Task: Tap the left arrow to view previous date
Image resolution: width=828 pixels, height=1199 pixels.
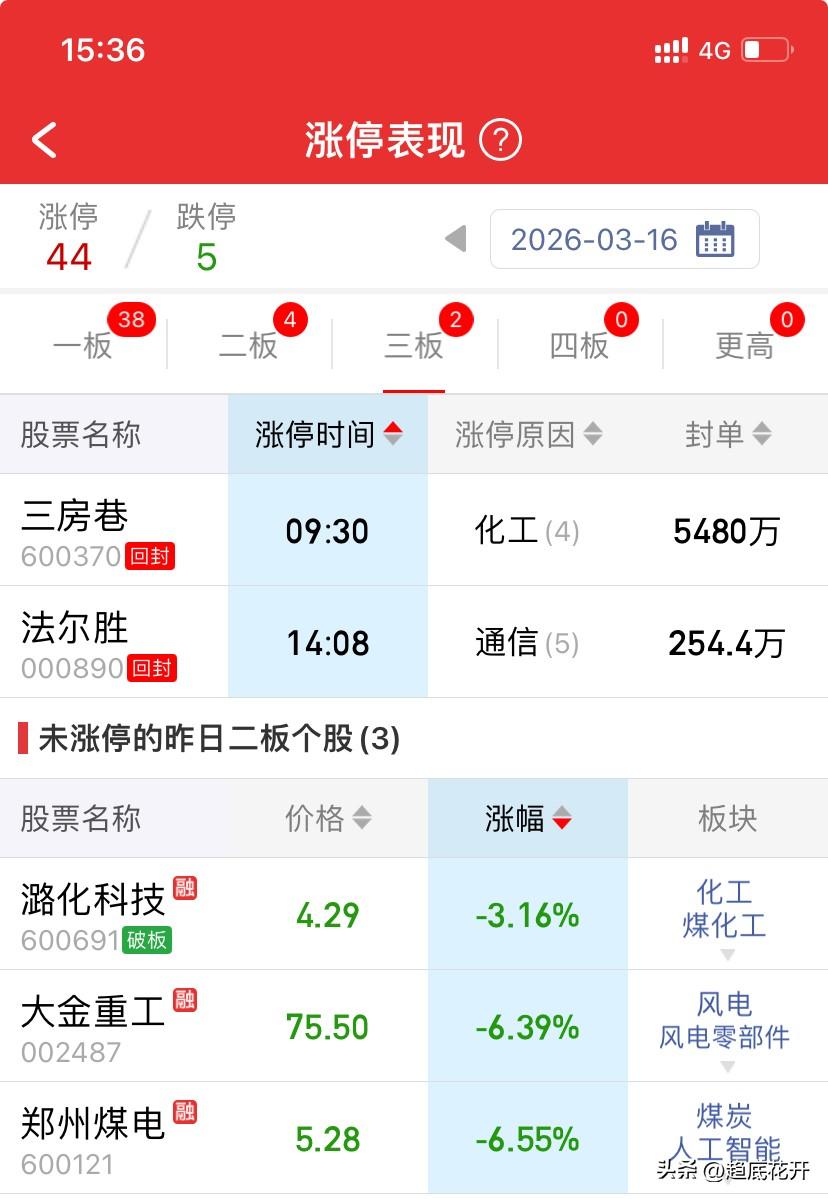Action: click(456, 239)
